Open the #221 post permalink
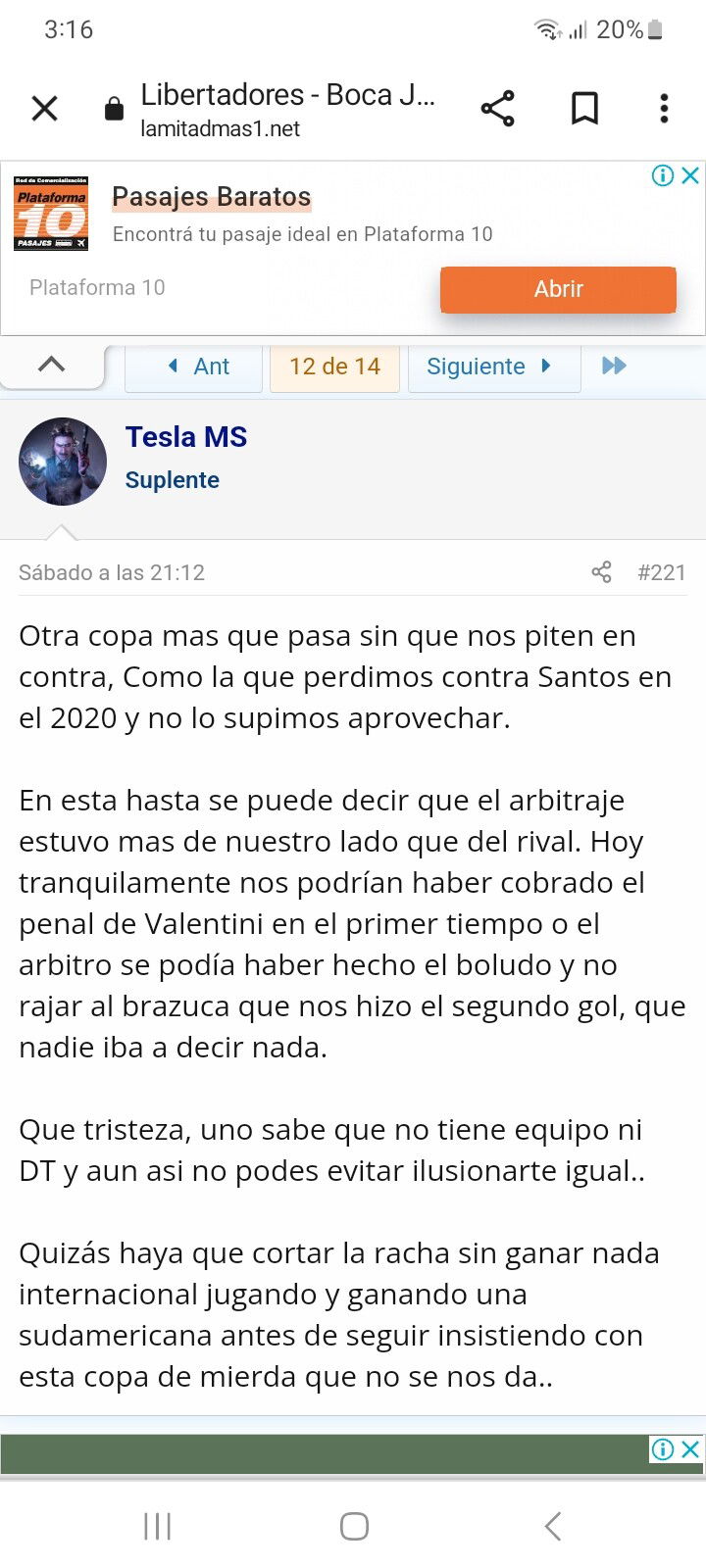The width and height of the screenshot is (706, 1568). coord(661,572)
